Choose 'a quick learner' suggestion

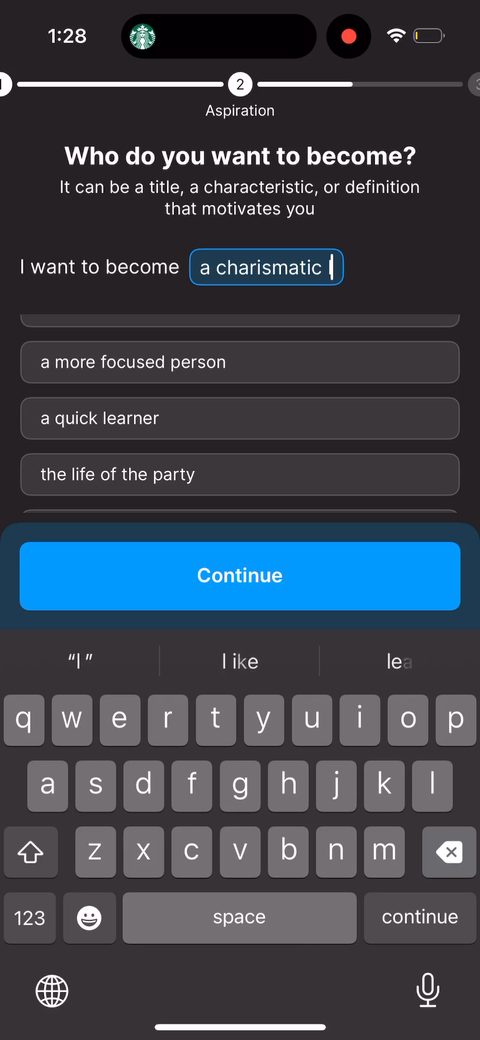(x=240, y=419)
